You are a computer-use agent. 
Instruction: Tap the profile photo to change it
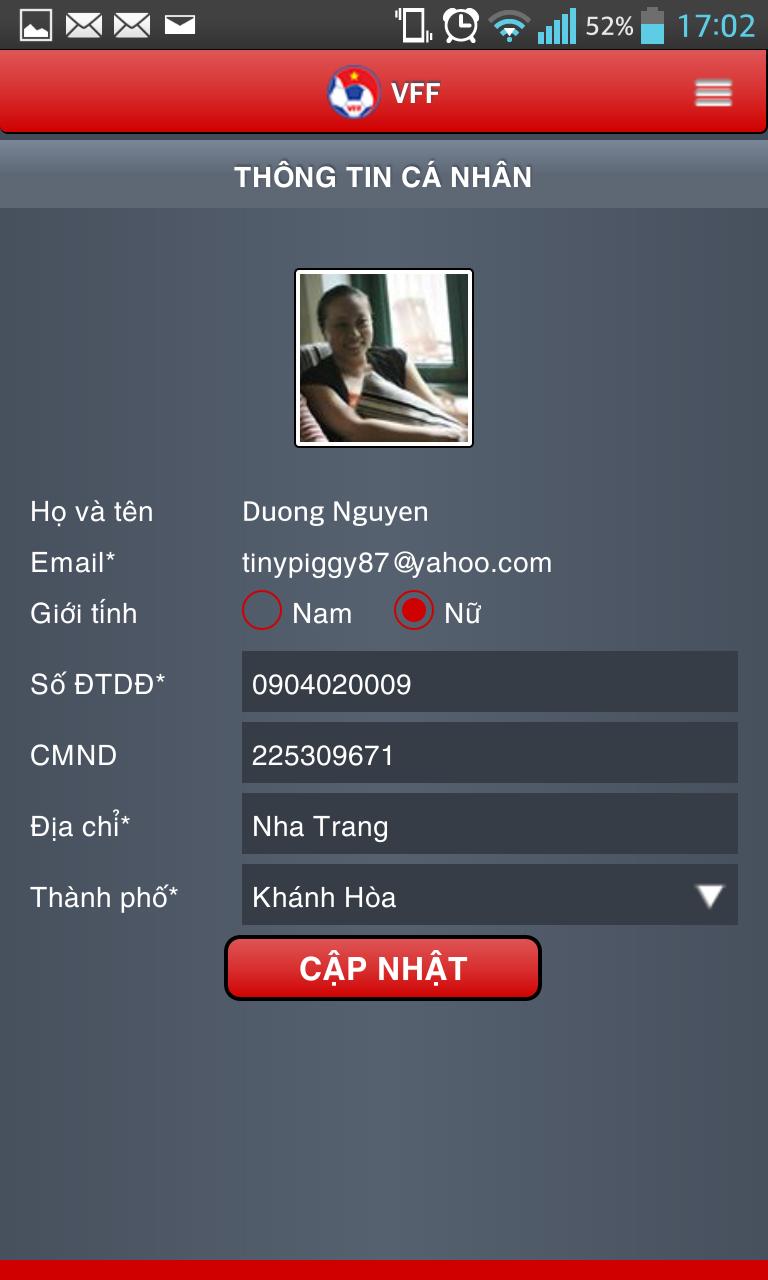click(384, 358)
